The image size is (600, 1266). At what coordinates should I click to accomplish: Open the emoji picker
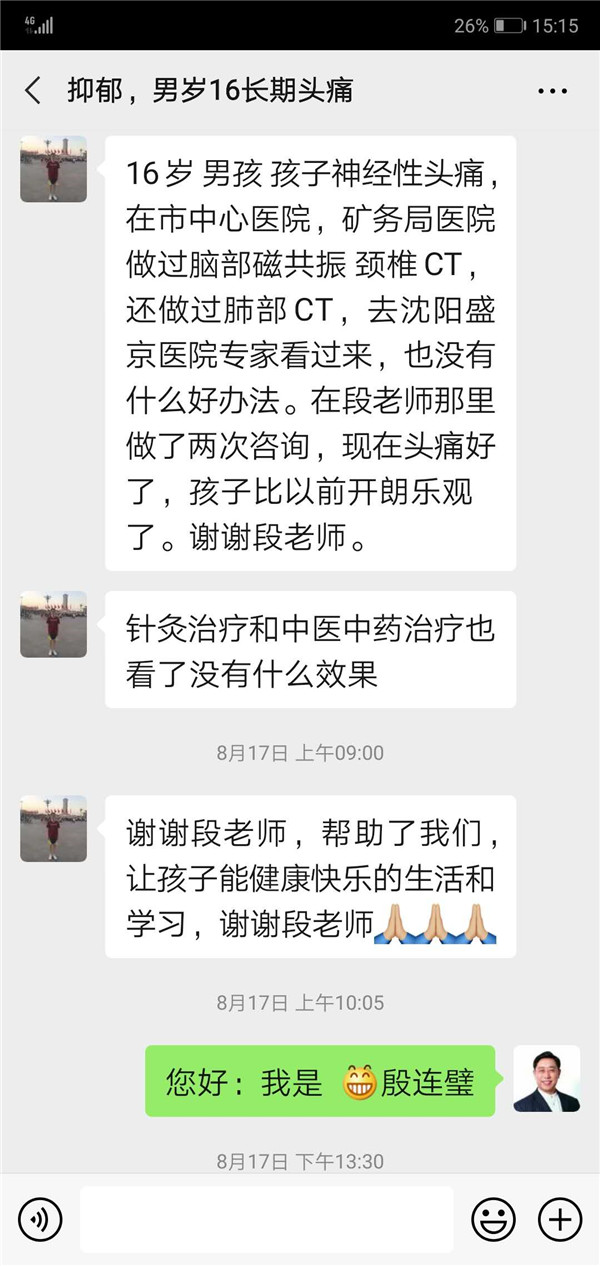click(x=494, y=1219)
